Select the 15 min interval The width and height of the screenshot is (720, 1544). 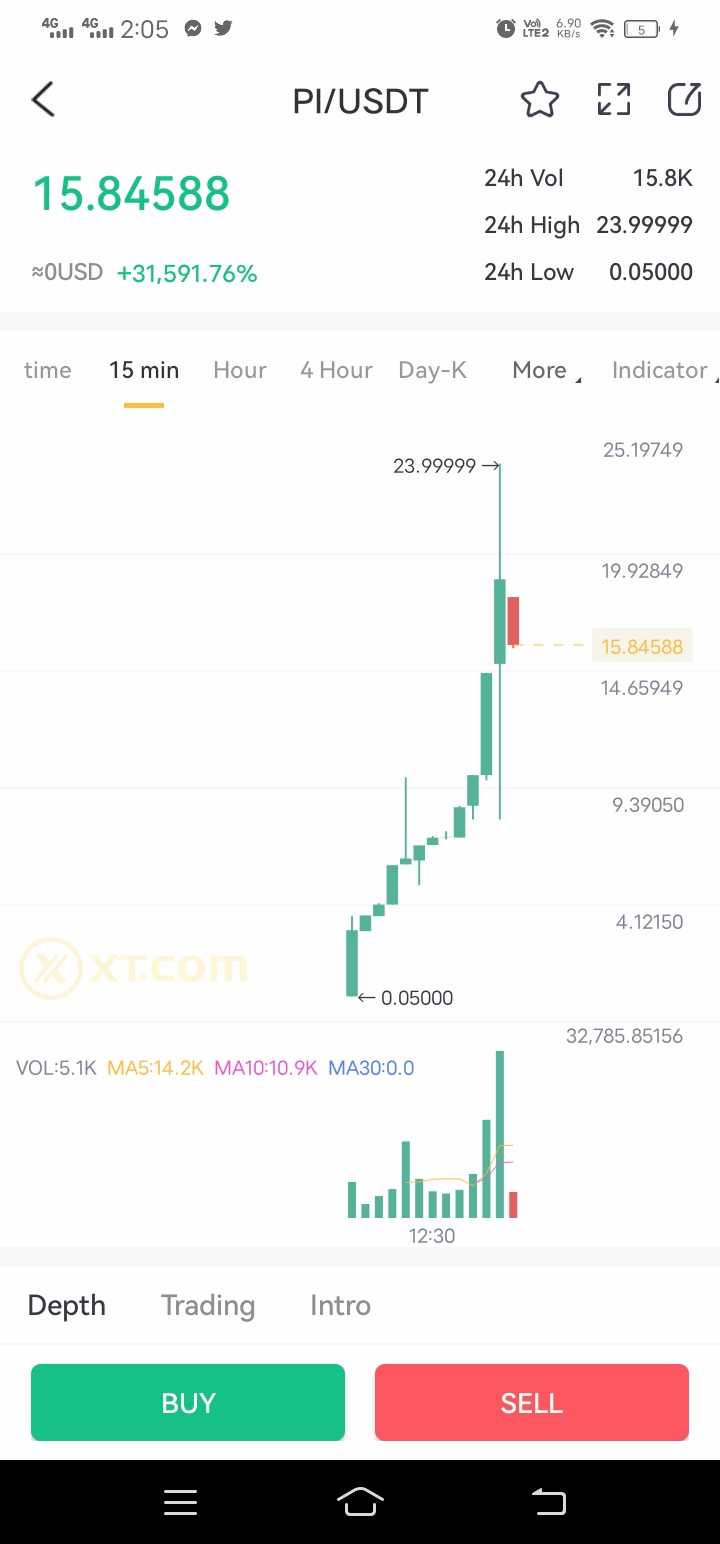tap(144, 370)
